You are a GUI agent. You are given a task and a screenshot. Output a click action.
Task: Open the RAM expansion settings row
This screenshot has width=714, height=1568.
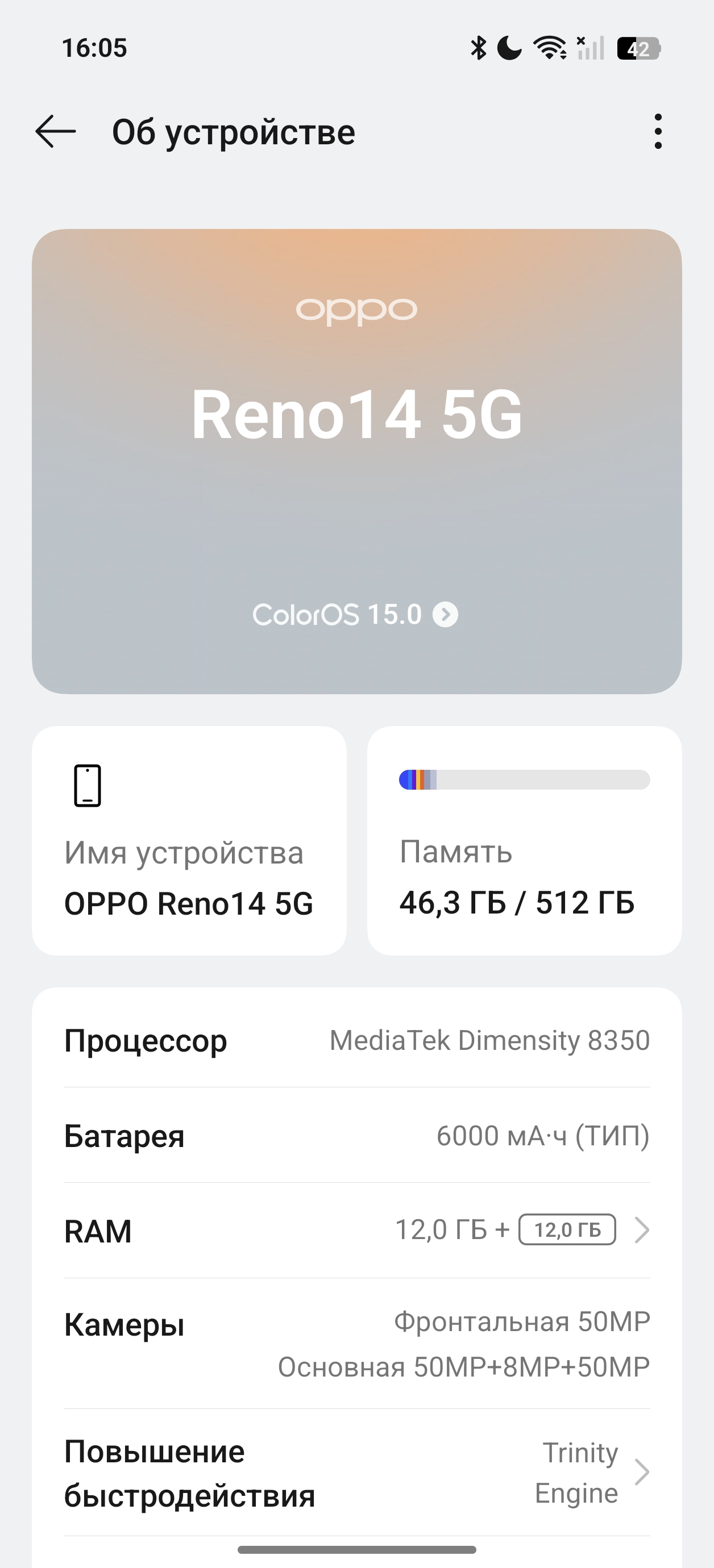point(357,1230)
